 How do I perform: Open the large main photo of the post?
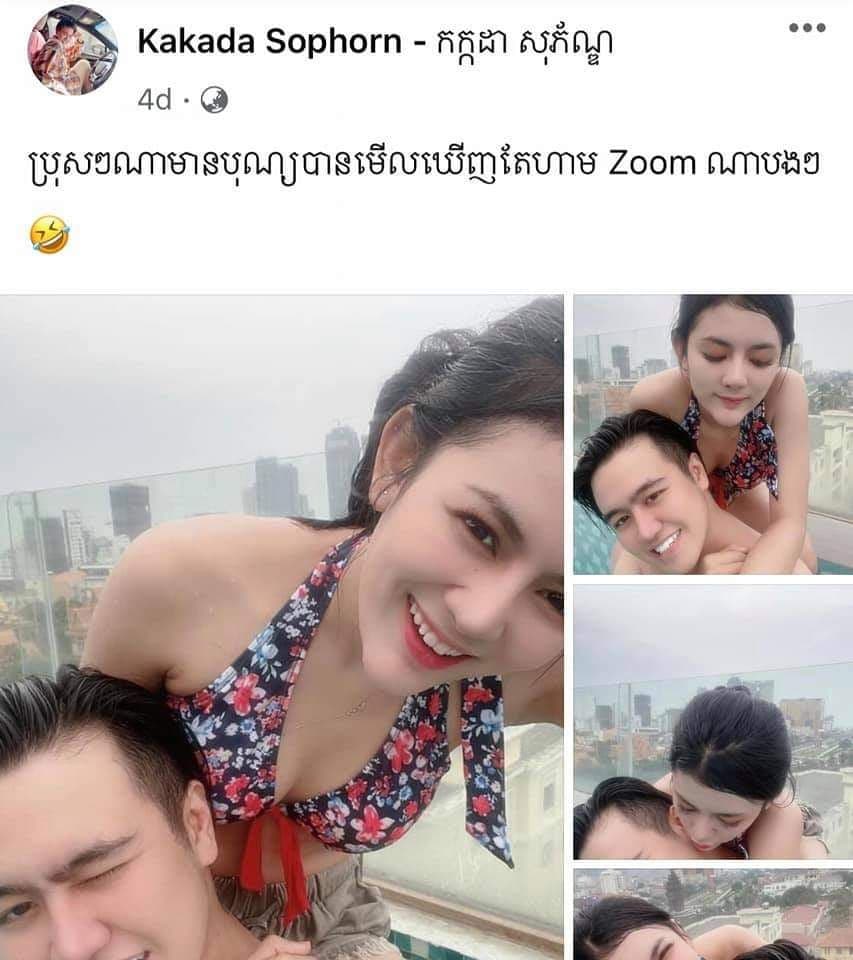[x=282, y=628]
